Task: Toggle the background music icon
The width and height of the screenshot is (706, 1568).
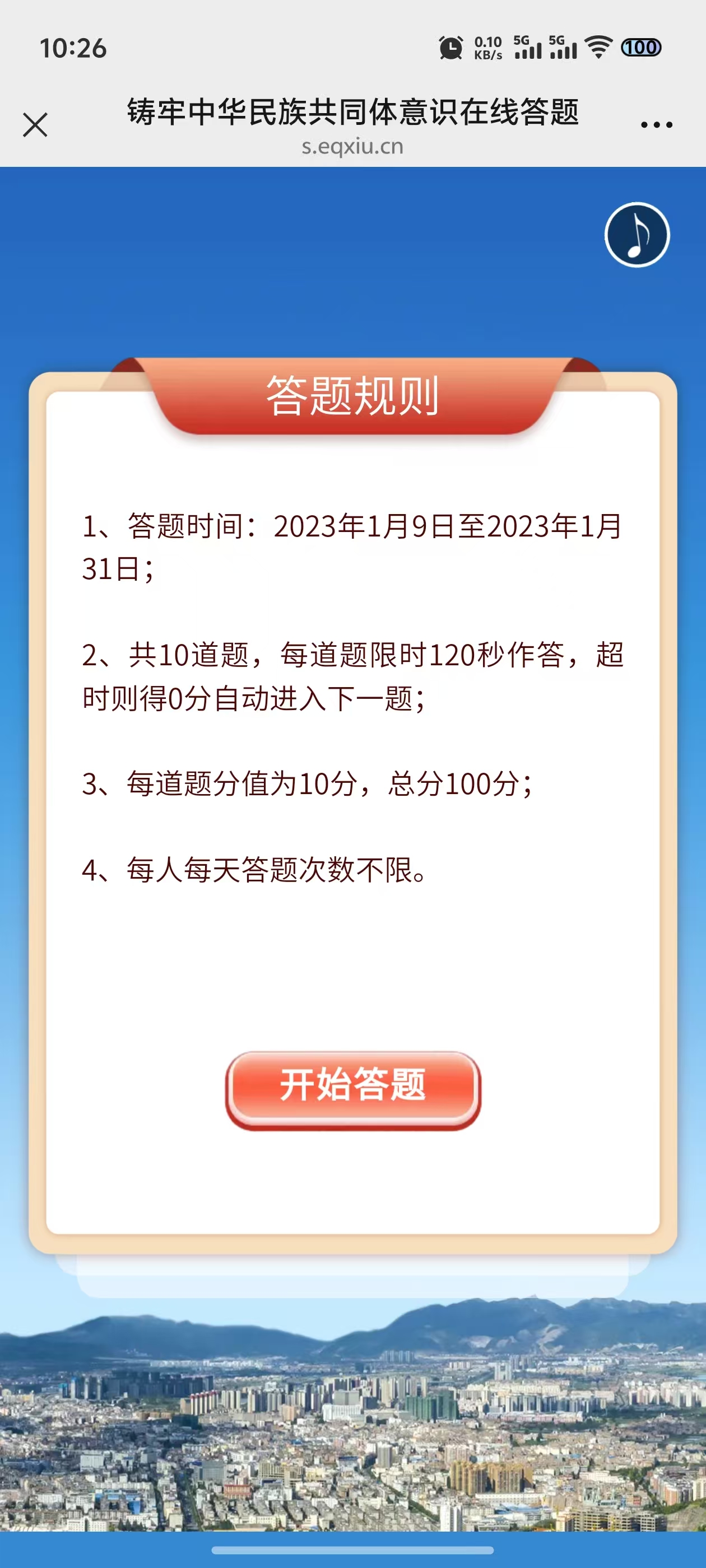Action: pyautogui.click(x=637, y=235)
